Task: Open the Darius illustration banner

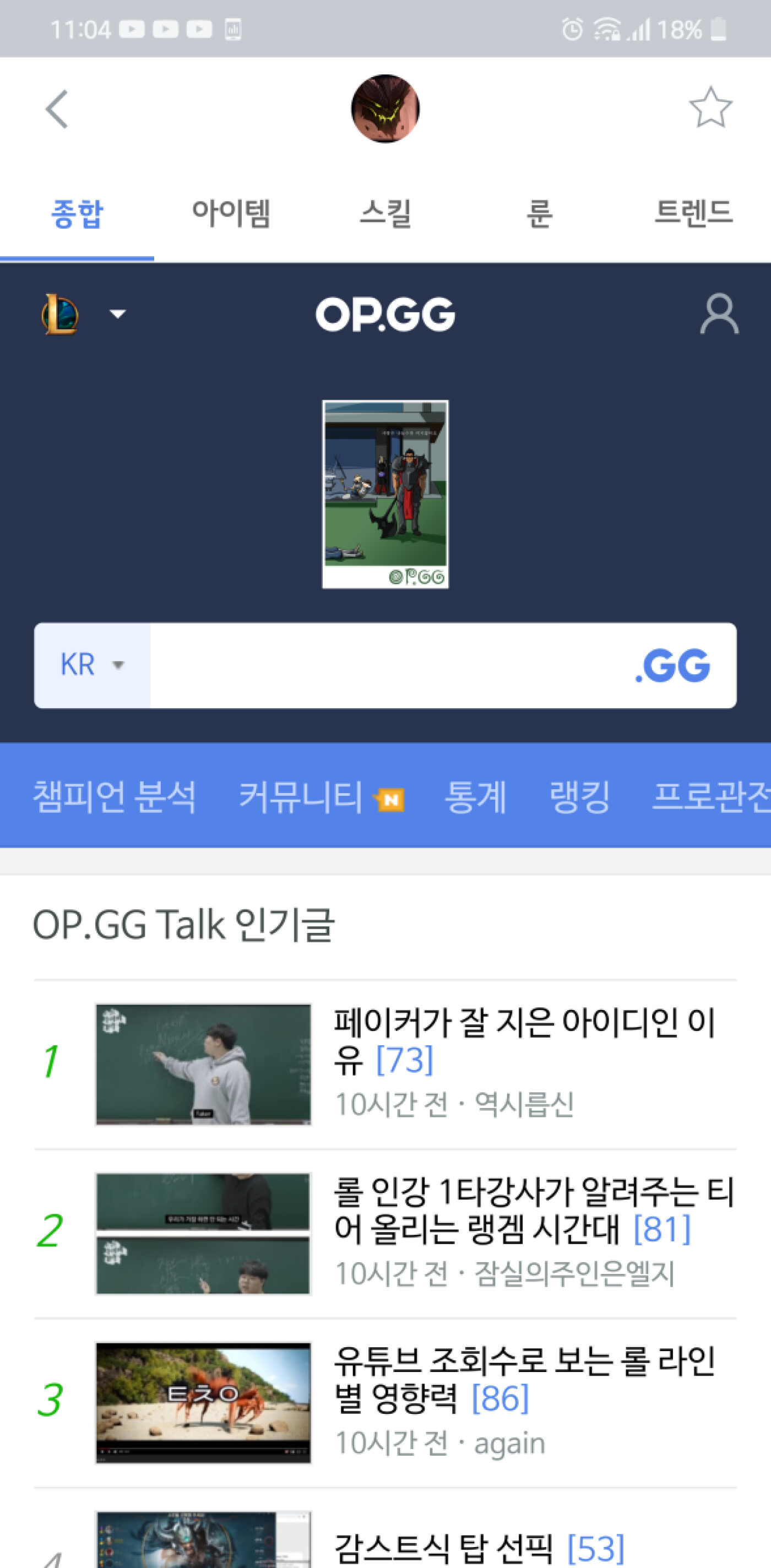Action: tap(385, 493)
